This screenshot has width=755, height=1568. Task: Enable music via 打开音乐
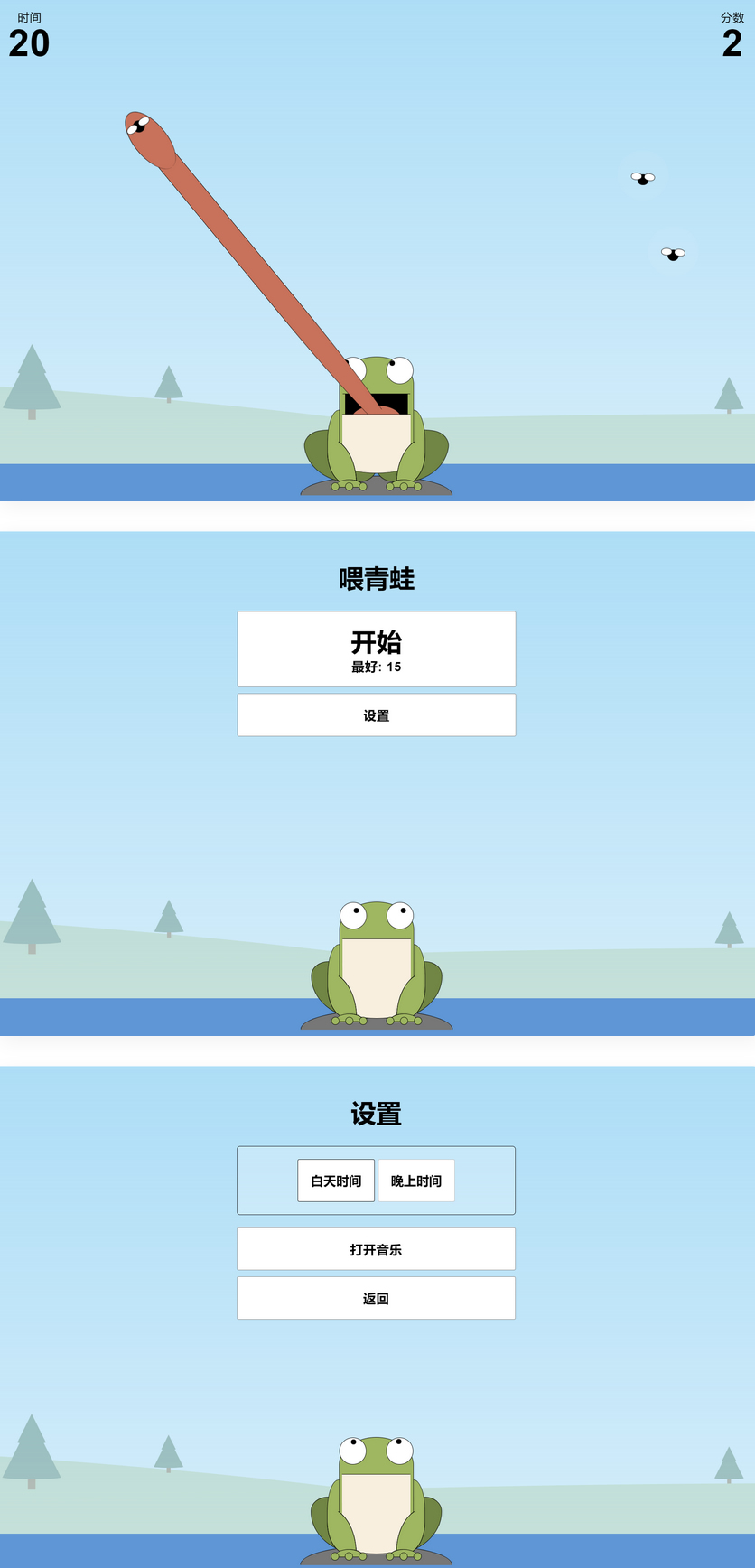point(377,1249)
